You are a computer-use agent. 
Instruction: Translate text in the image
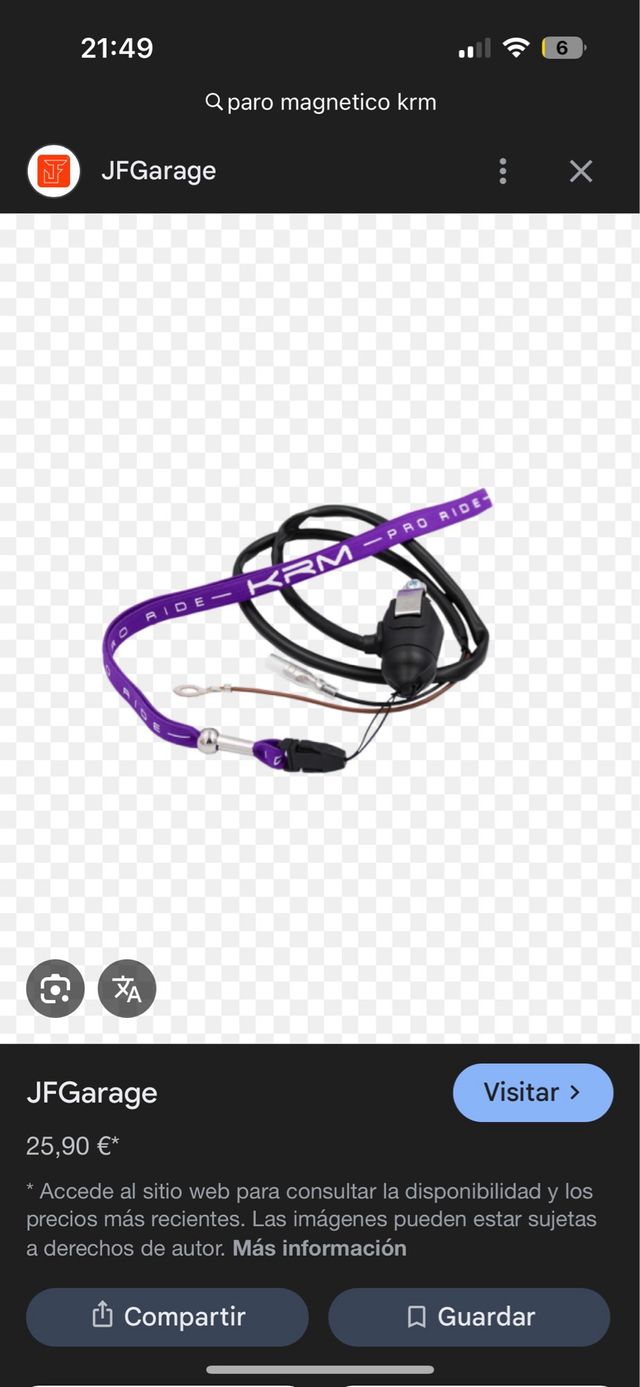tap(127, 989)
